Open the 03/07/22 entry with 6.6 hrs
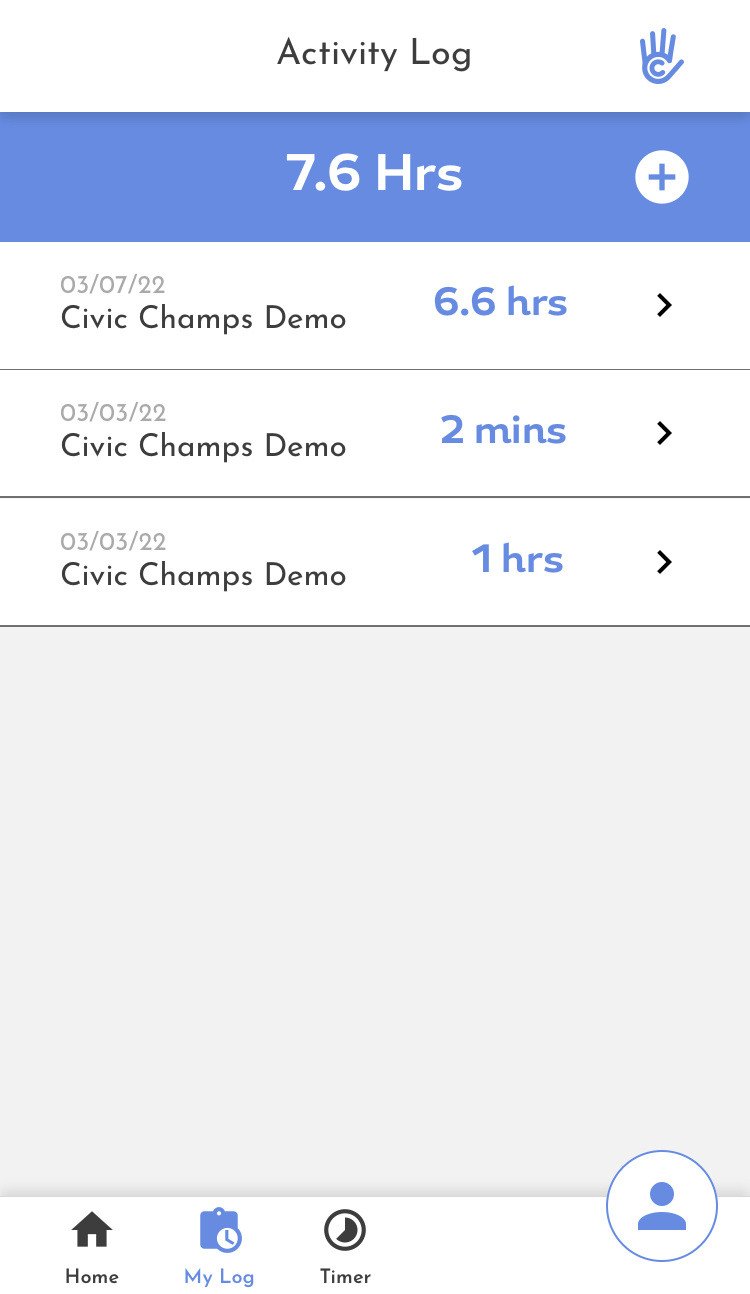 (375, 305)
